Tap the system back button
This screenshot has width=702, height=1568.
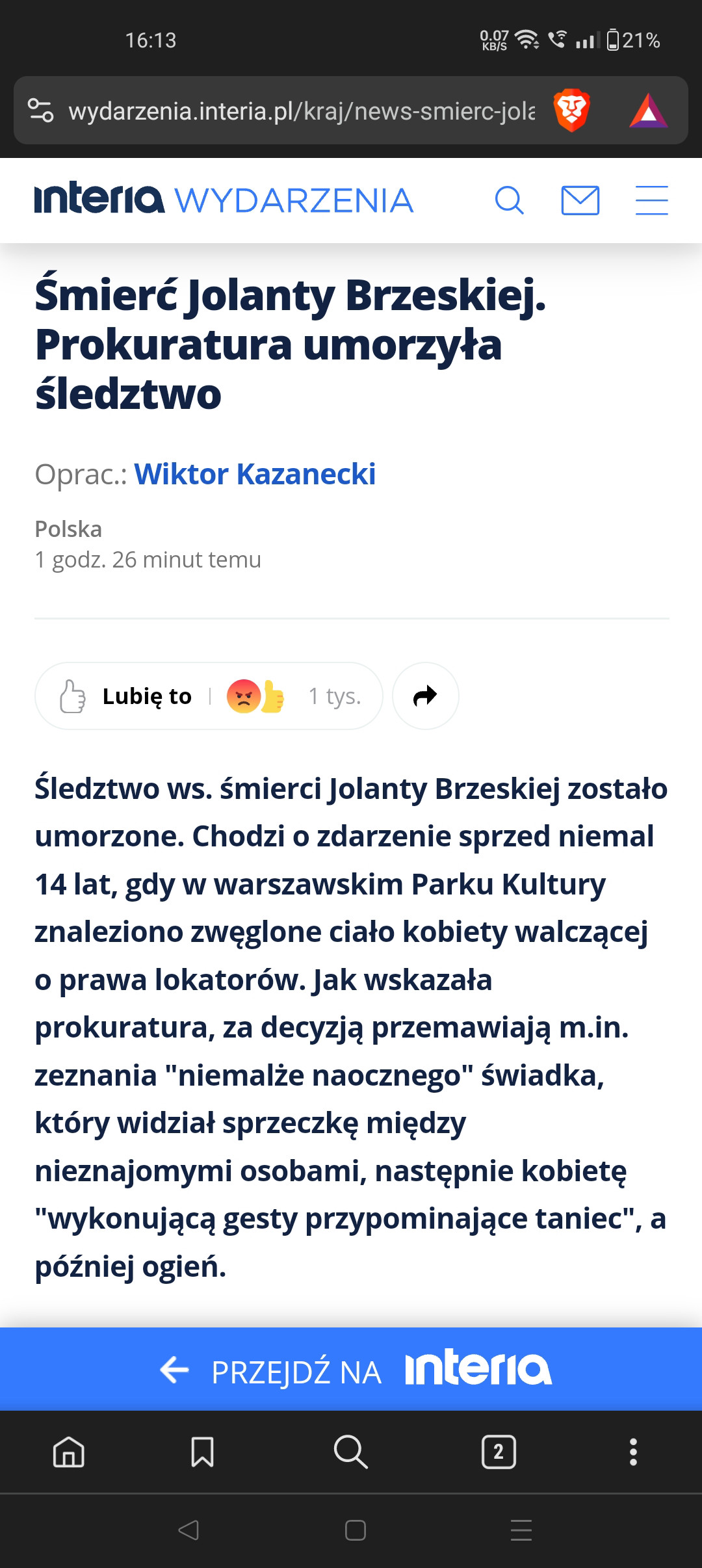pyautogui.click(x=188, y=1530)
